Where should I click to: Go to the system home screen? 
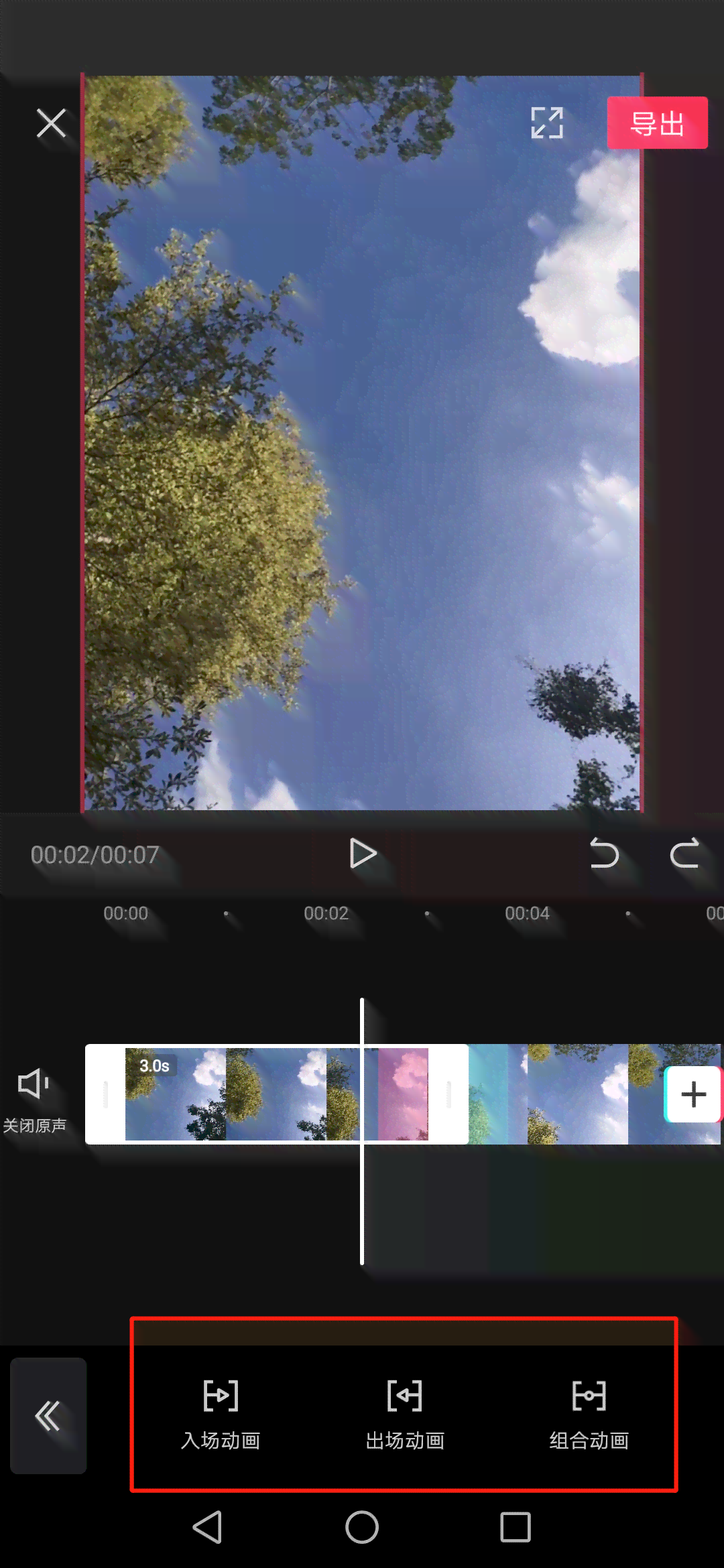[x=362, y=1528]
